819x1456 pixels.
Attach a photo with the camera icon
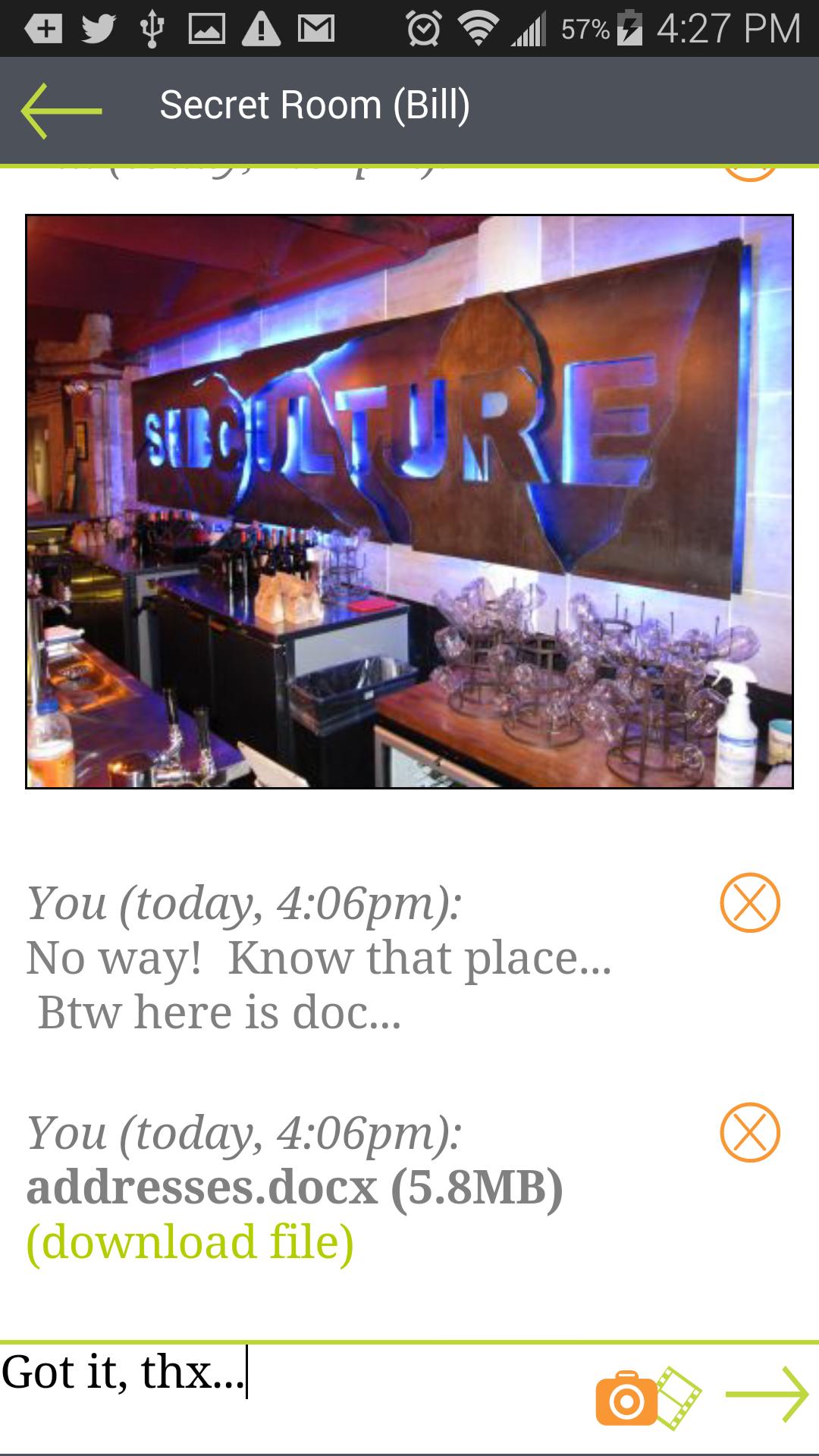(626, 1398)
